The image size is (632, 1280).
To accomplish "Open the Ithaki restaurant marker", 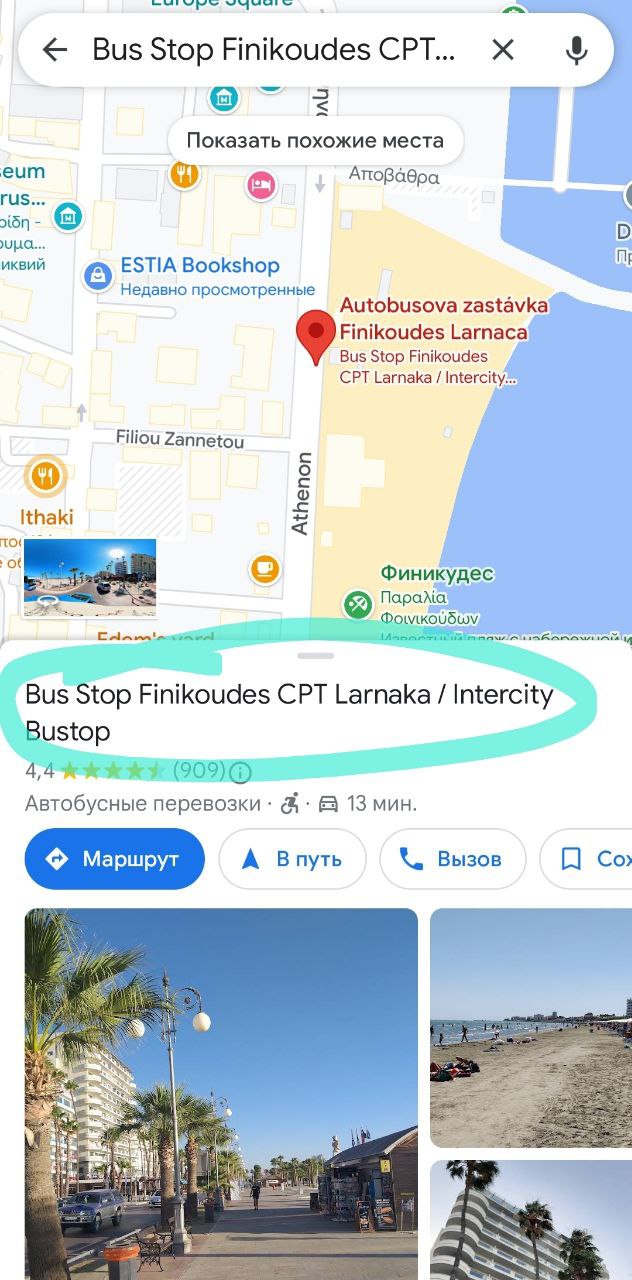I will point(44,476).
